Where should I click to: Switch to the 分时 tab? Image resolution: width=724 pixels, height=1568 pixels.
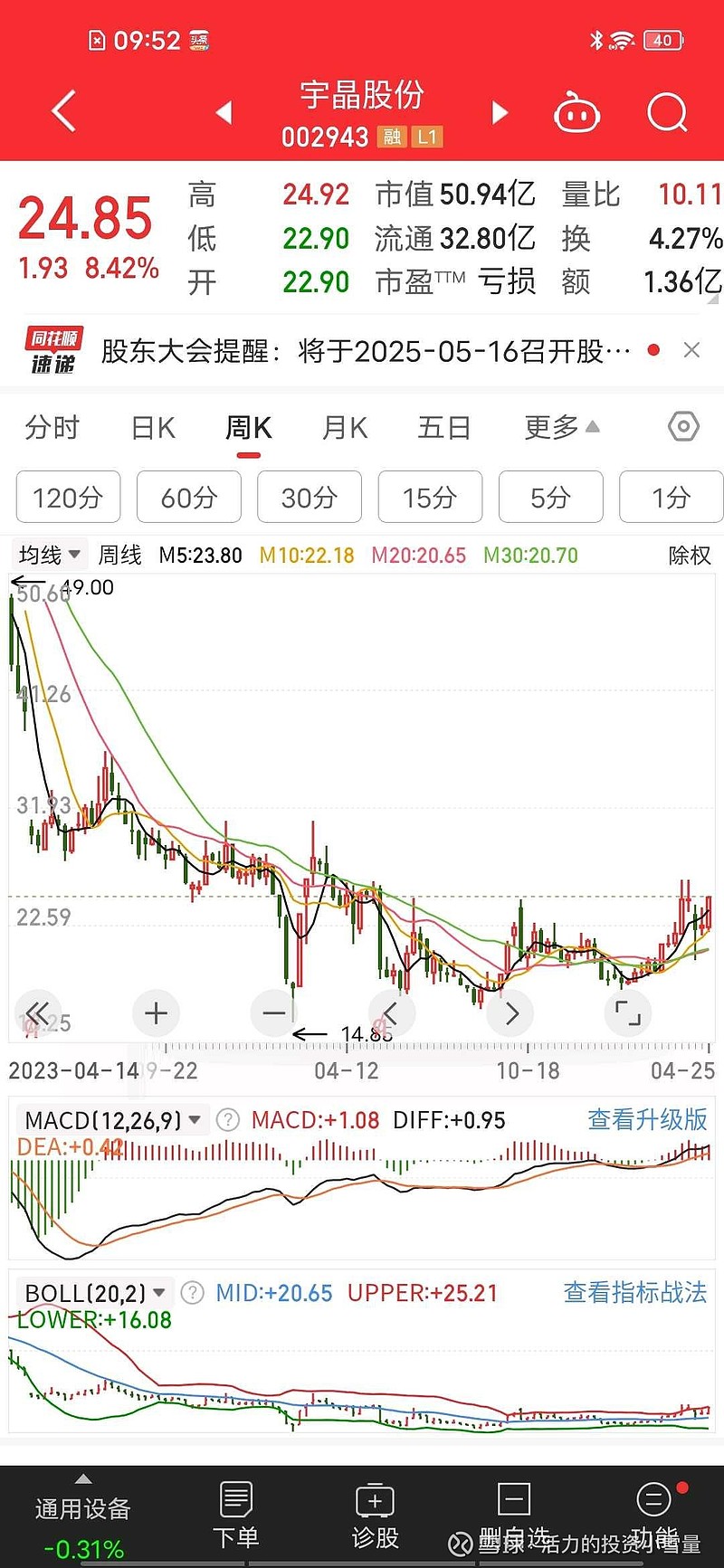point(52,427)
